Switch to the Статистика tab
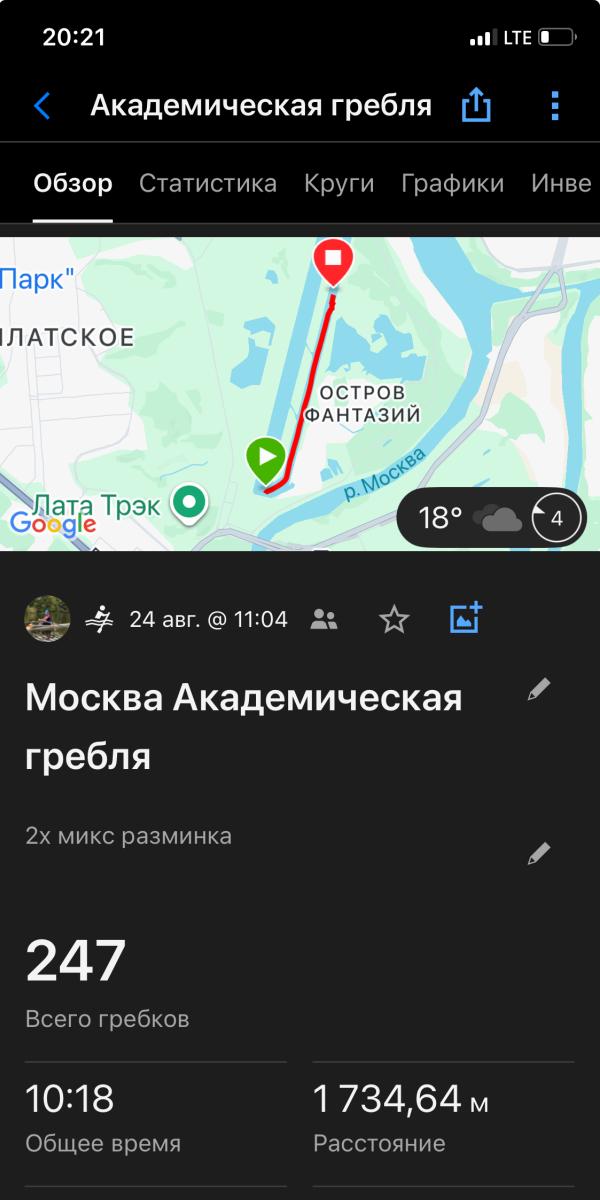The image size is (600, 1200). point(208,184)
